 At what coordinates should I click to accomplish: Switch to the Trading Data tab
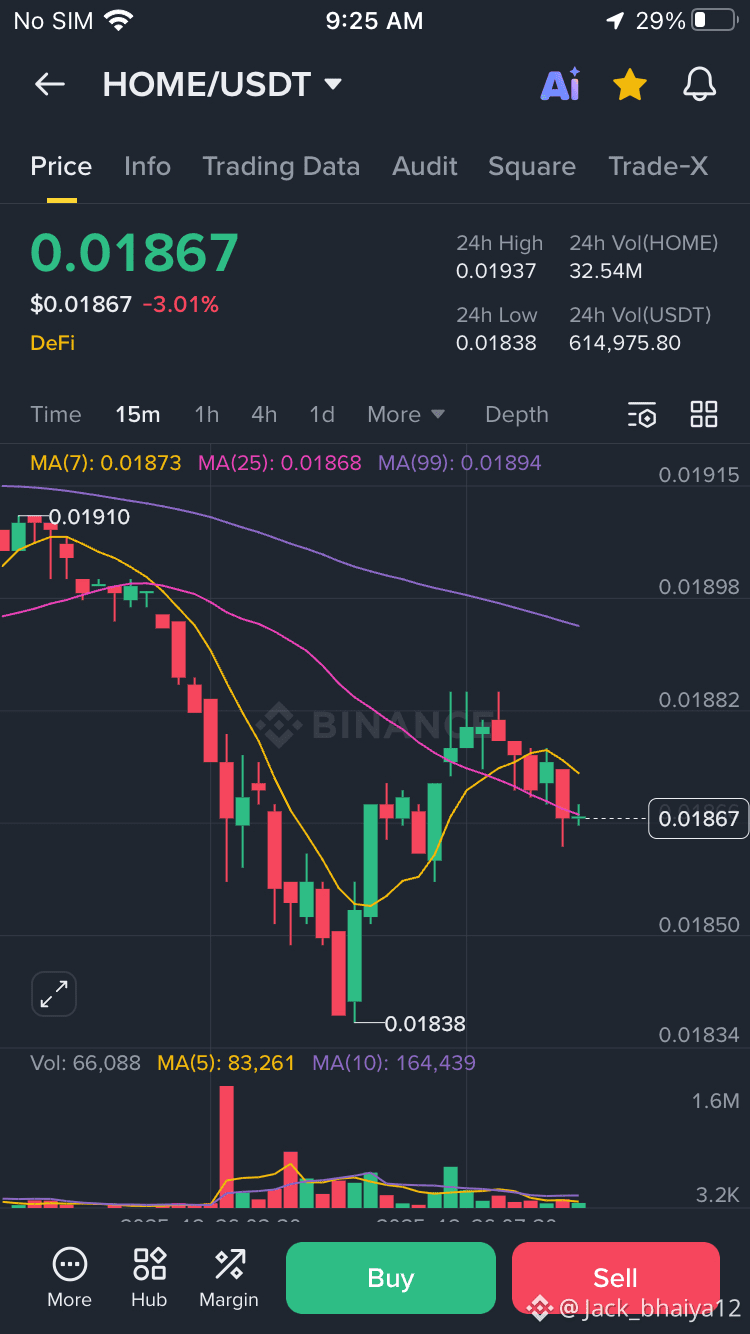point(281,167)
